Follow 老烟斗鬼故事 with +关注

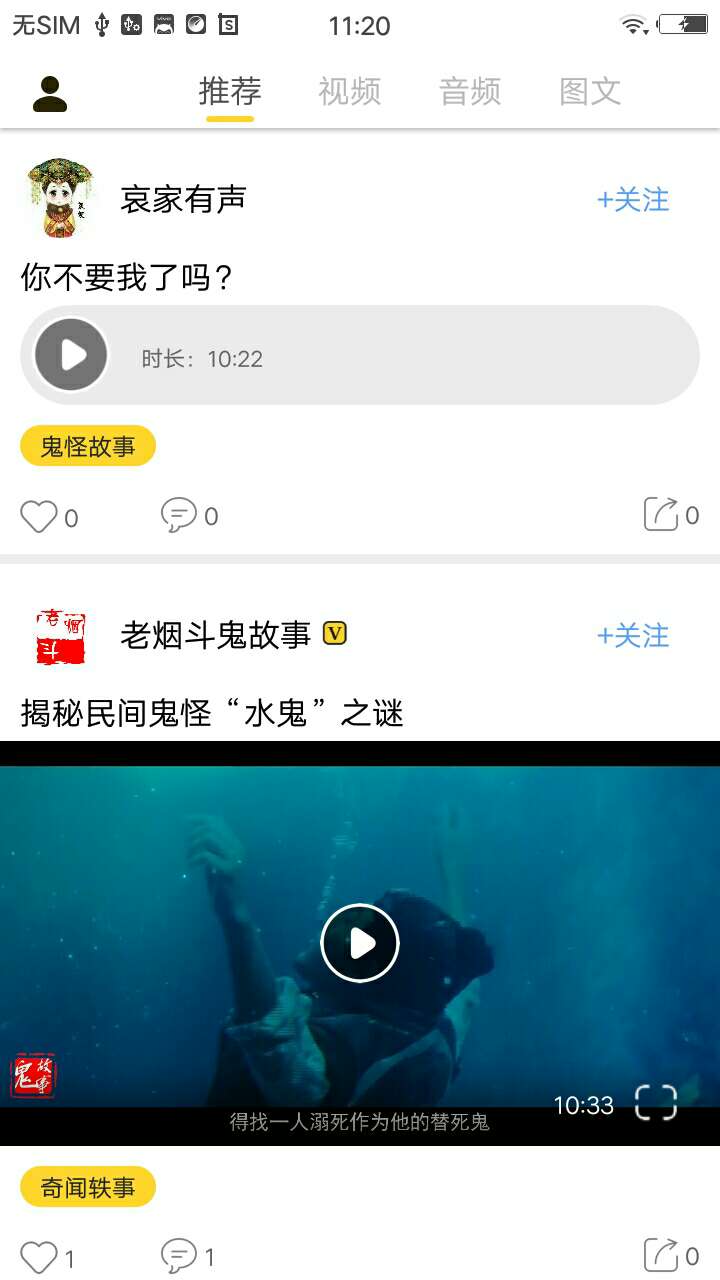(633, 636)
